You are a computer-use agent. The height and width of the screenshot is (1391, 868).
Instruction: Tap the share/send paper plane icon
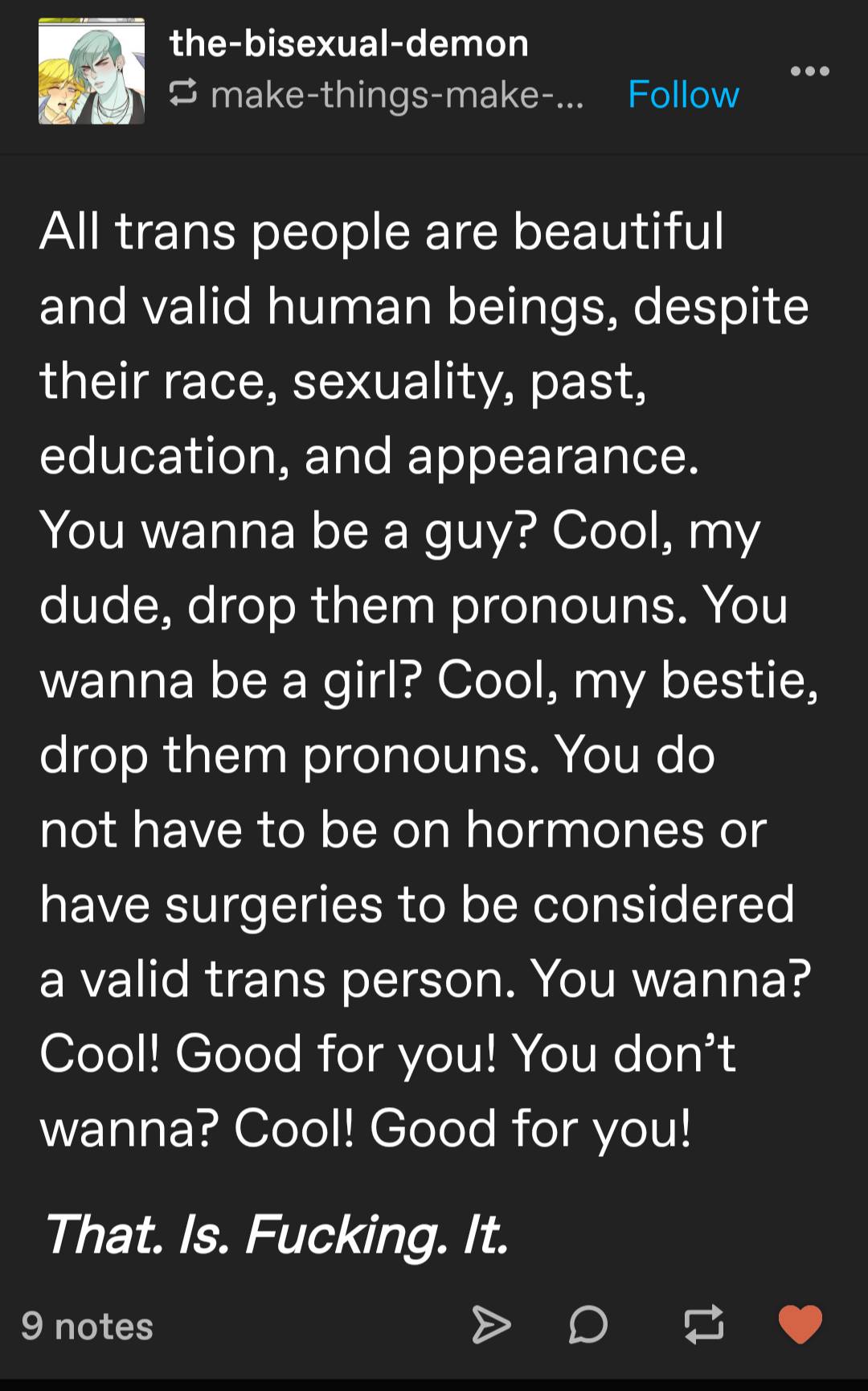[491, 1327]
